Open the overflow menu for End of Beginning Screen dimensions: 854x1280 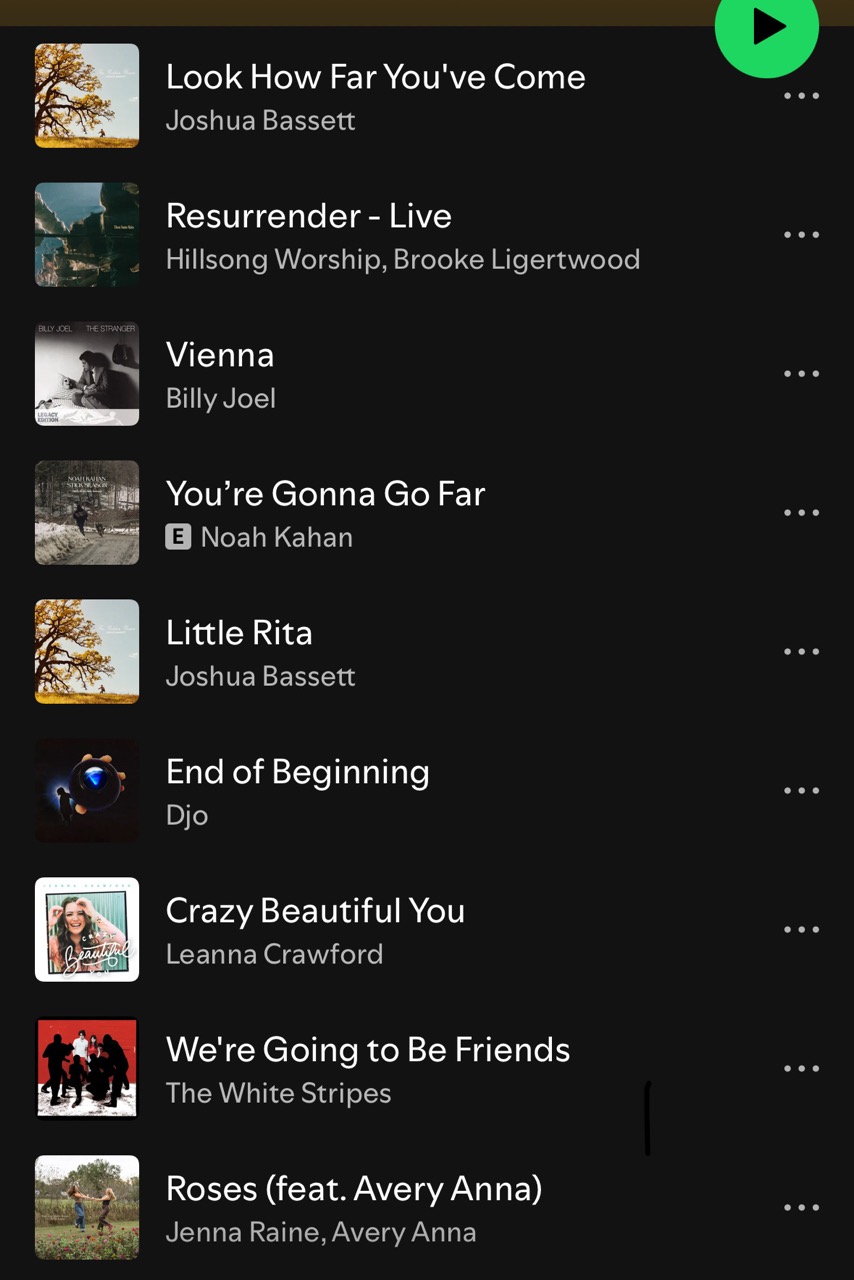point(801,792)
